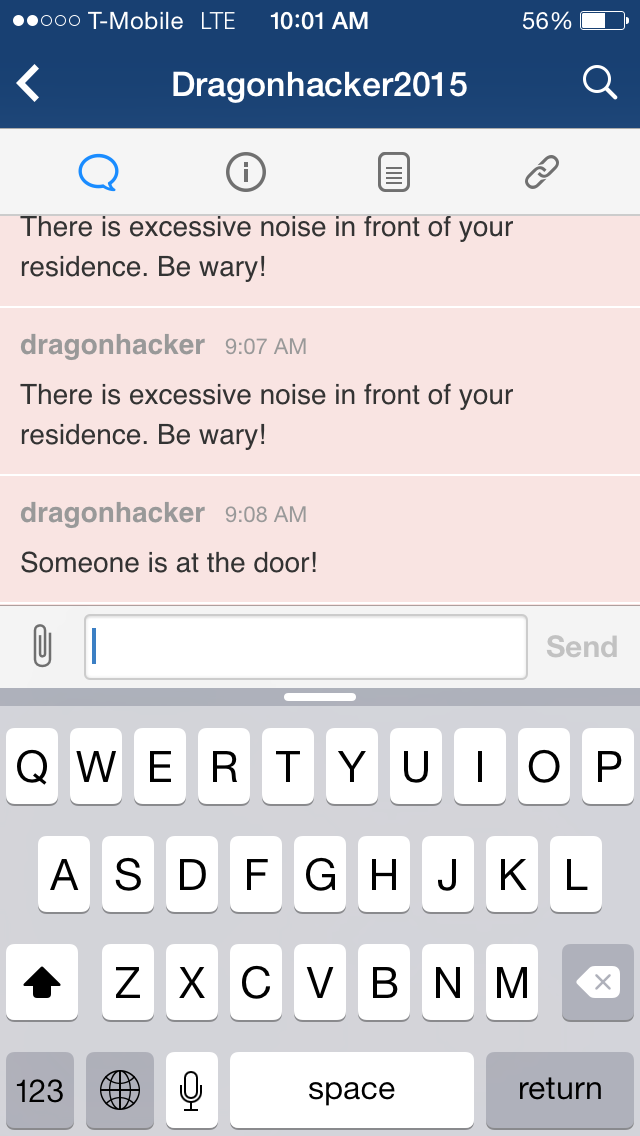Screen dimensions: 640x1136
Task: Tap the keyboard backspace key
Action: pos(598,983)
